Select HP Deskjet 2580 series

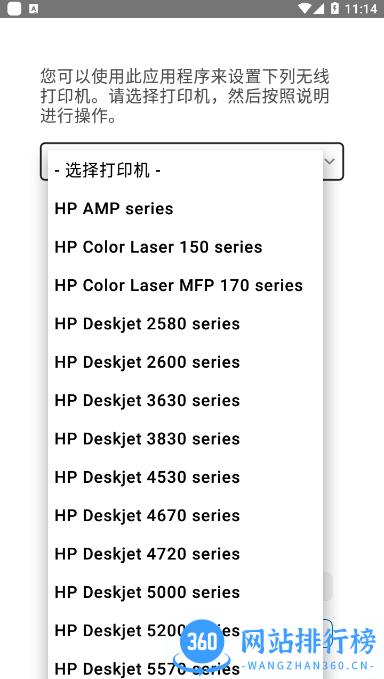point(185,323)
